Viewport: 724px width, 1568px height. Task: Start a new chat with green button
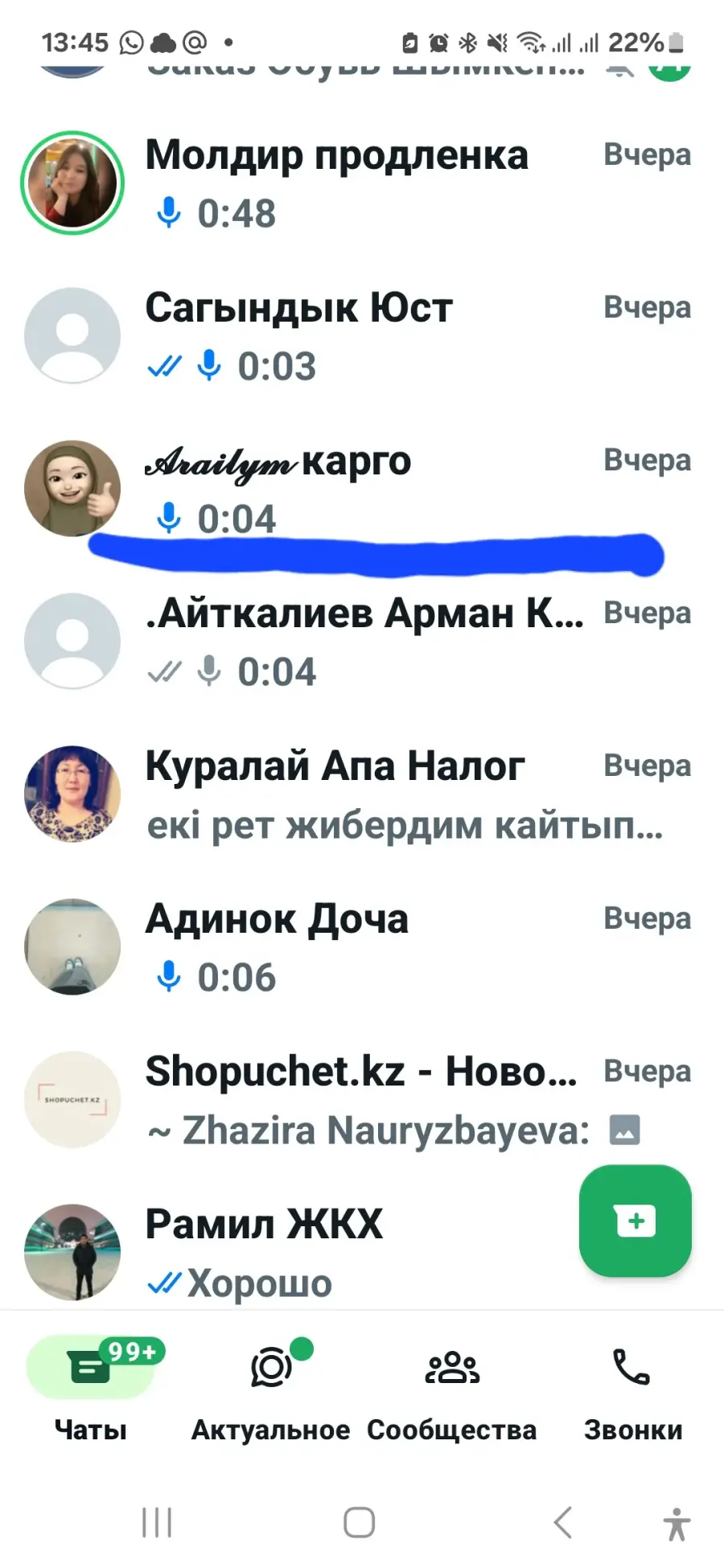pos(636,1221)
